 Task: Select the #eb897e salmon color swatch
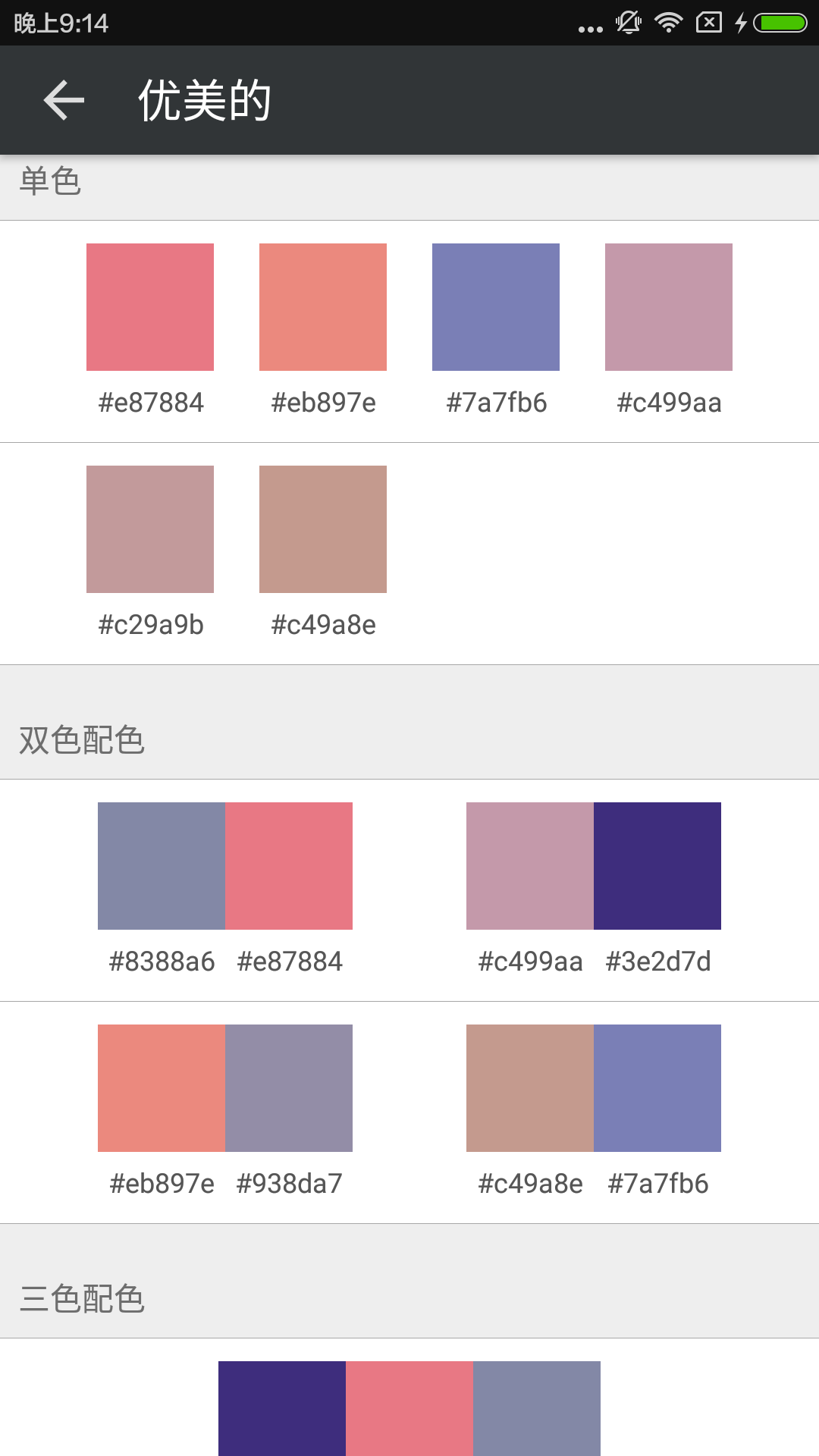322,306
